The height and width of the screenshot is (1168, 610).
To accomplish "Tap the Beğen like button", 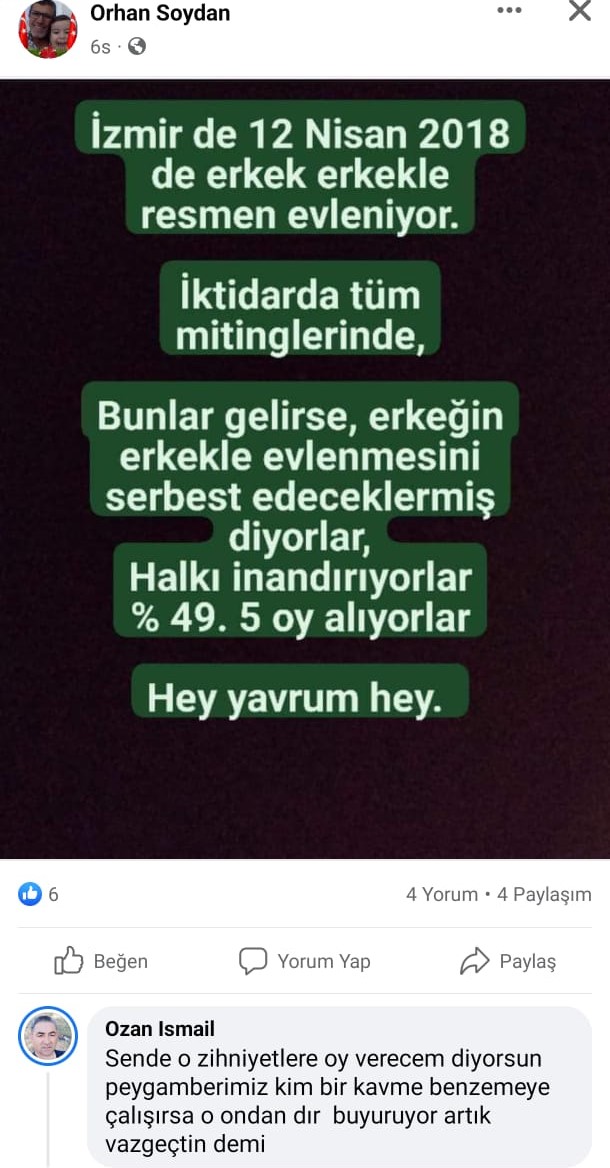I will 101,961.
